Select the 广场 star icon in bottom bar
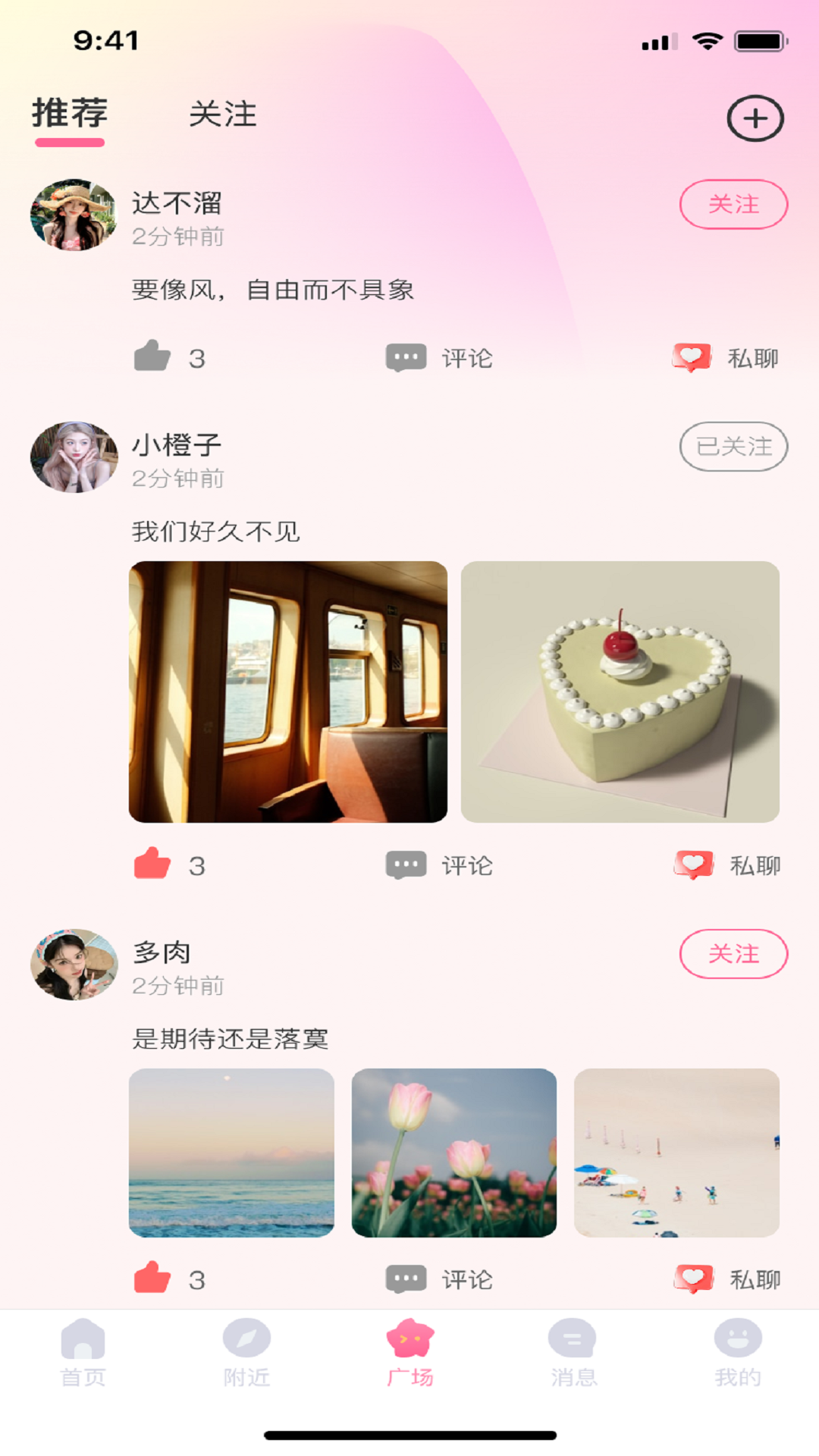Viewport: 819px width, 1456px height. coord(409,1342)
